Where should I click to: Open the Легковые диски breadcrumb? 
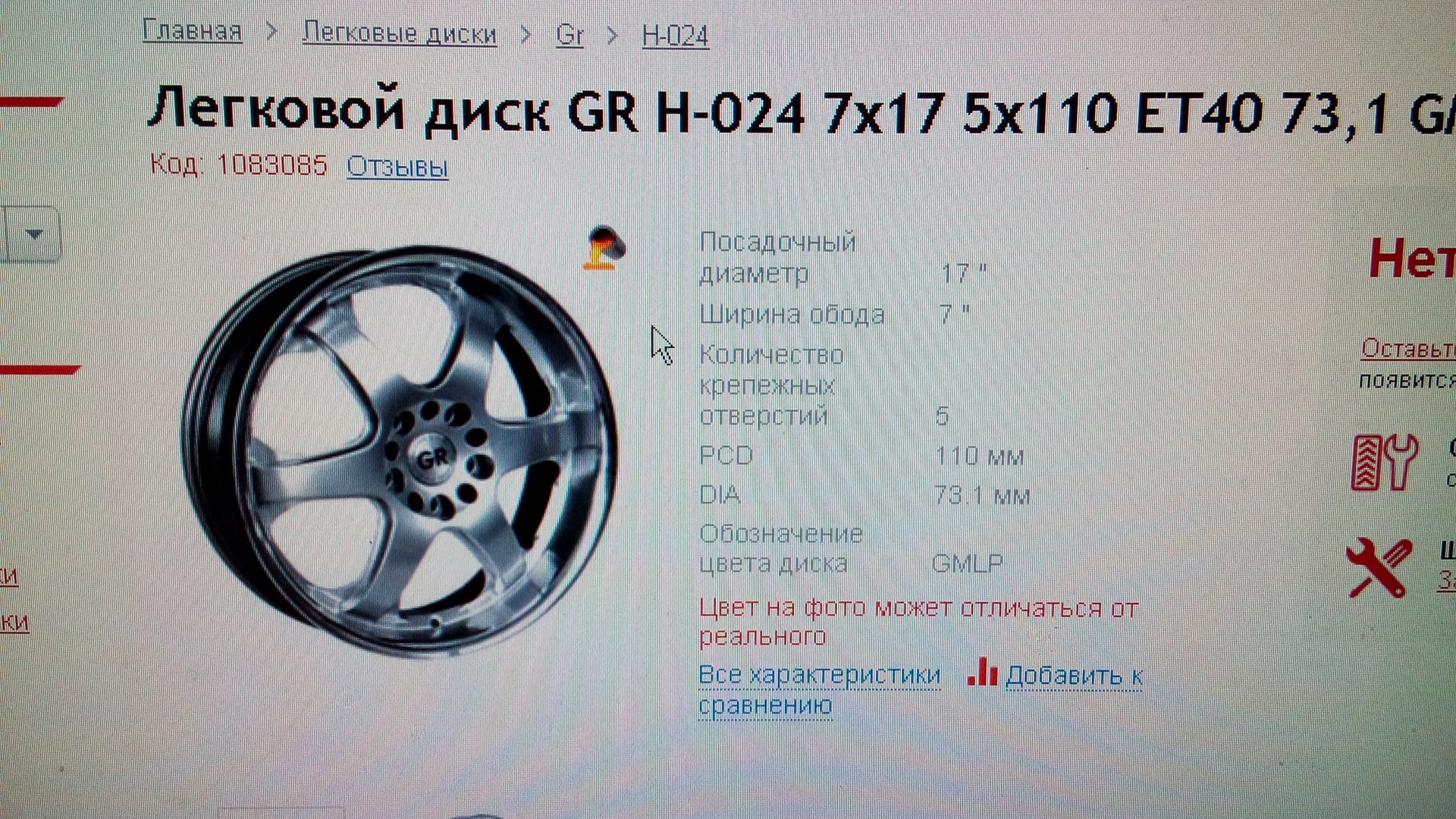pyautogui.click(x=400, y=34)
